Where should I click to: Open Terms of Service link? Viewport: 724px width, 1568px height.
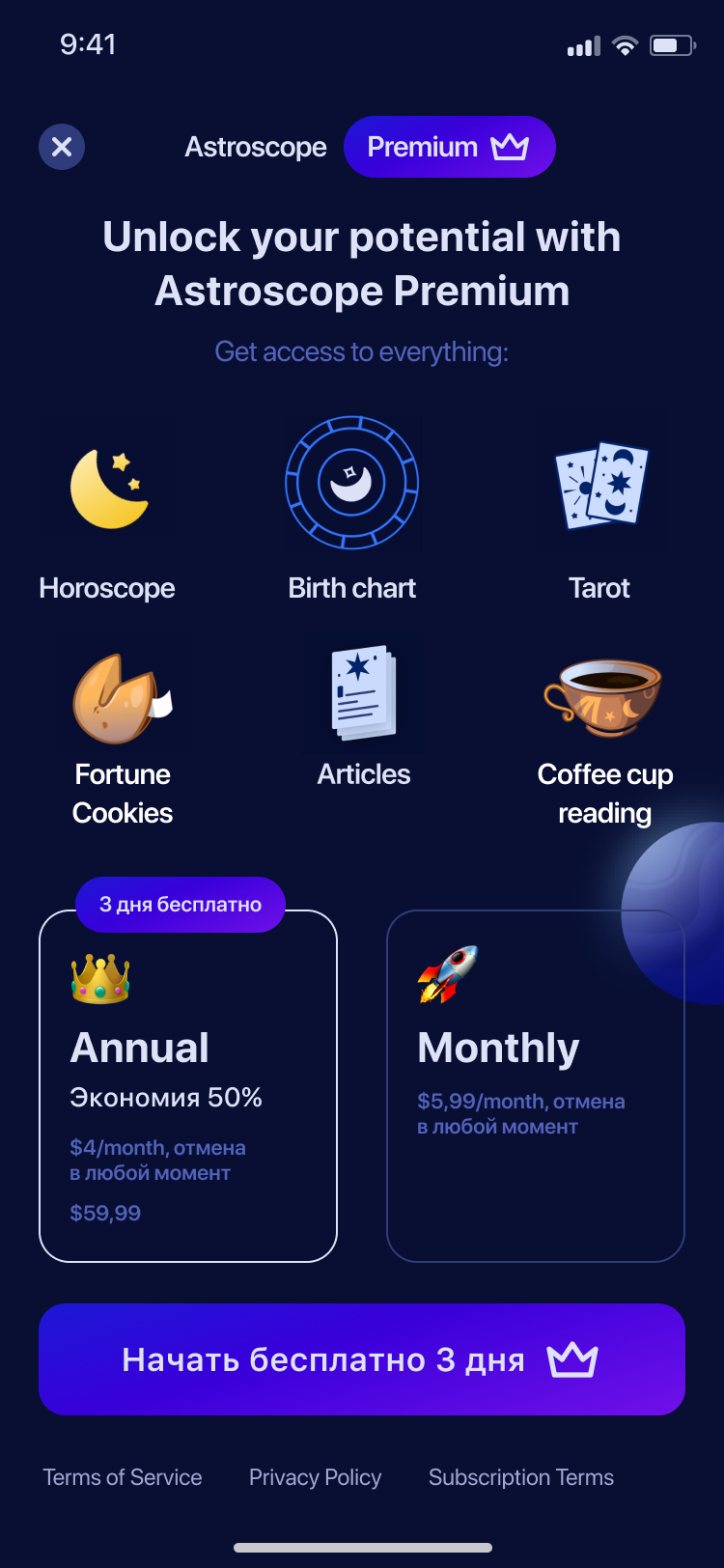123,1477
